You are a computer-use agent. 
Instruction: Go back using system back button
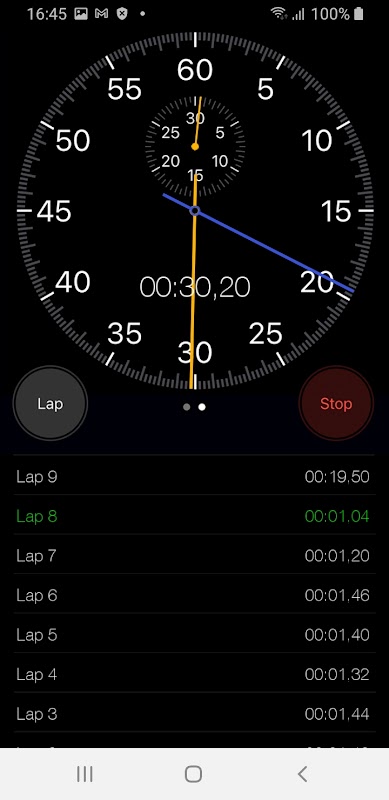pyautogui.click(x=302, y=774)
